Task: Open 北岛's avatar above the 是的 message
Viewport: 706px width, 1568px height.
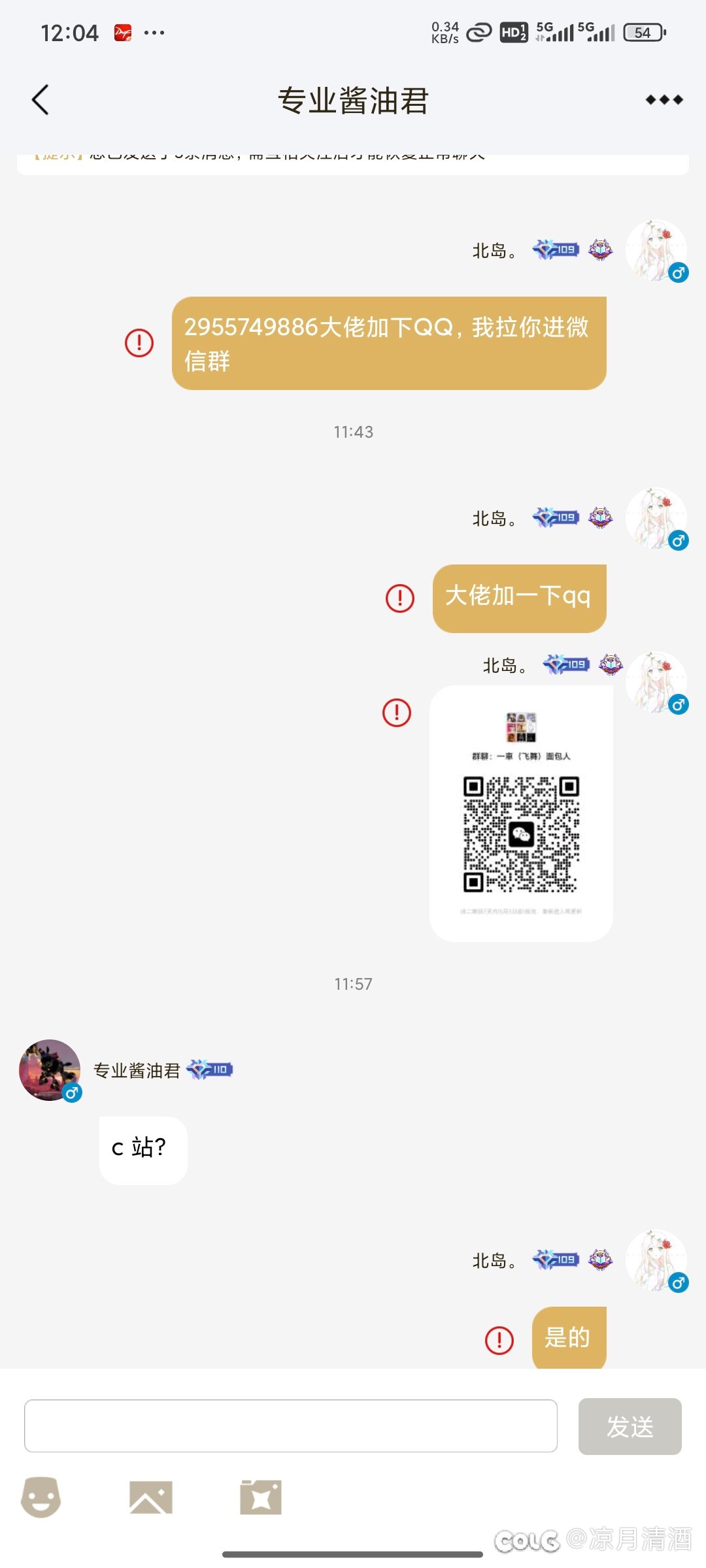Action: point(656,1261)
